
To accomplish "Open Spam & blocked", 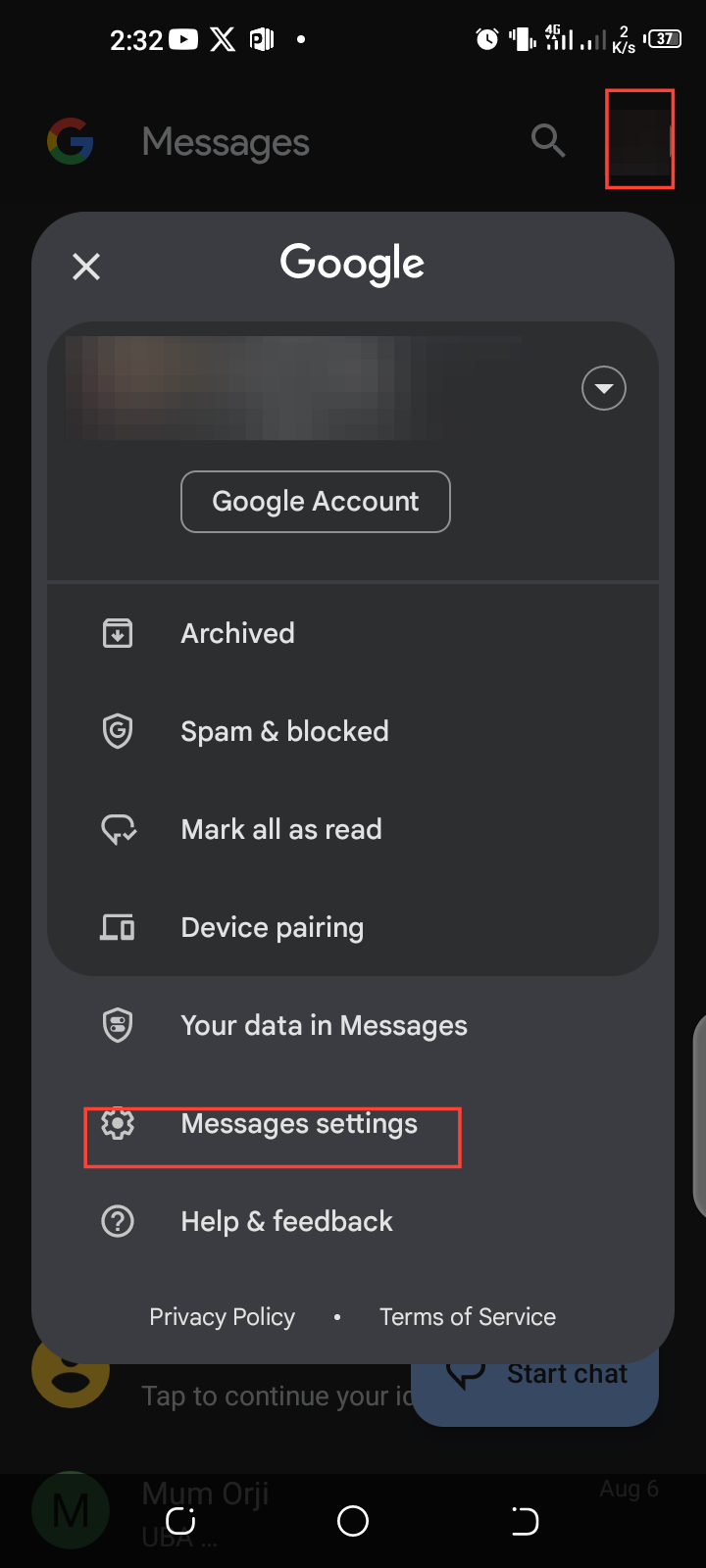I will click(284, 731).
